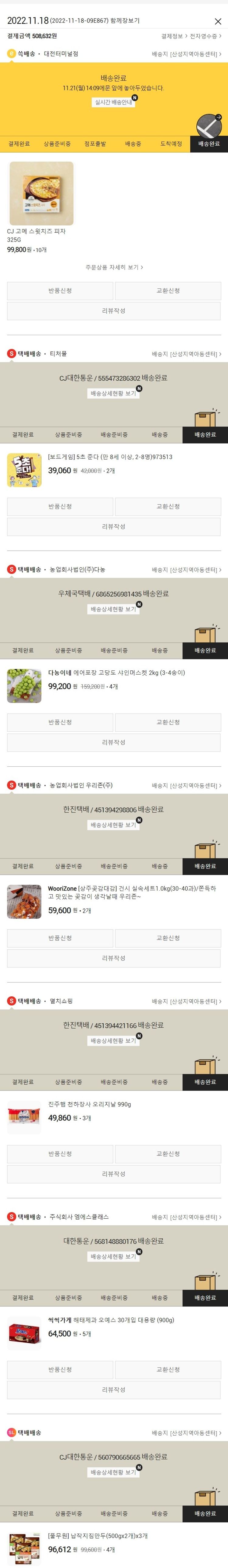The image size is (228, 1568).
Task: Open CJ 고메 스윗치즈 피자 product image
Action: point(41,193)
